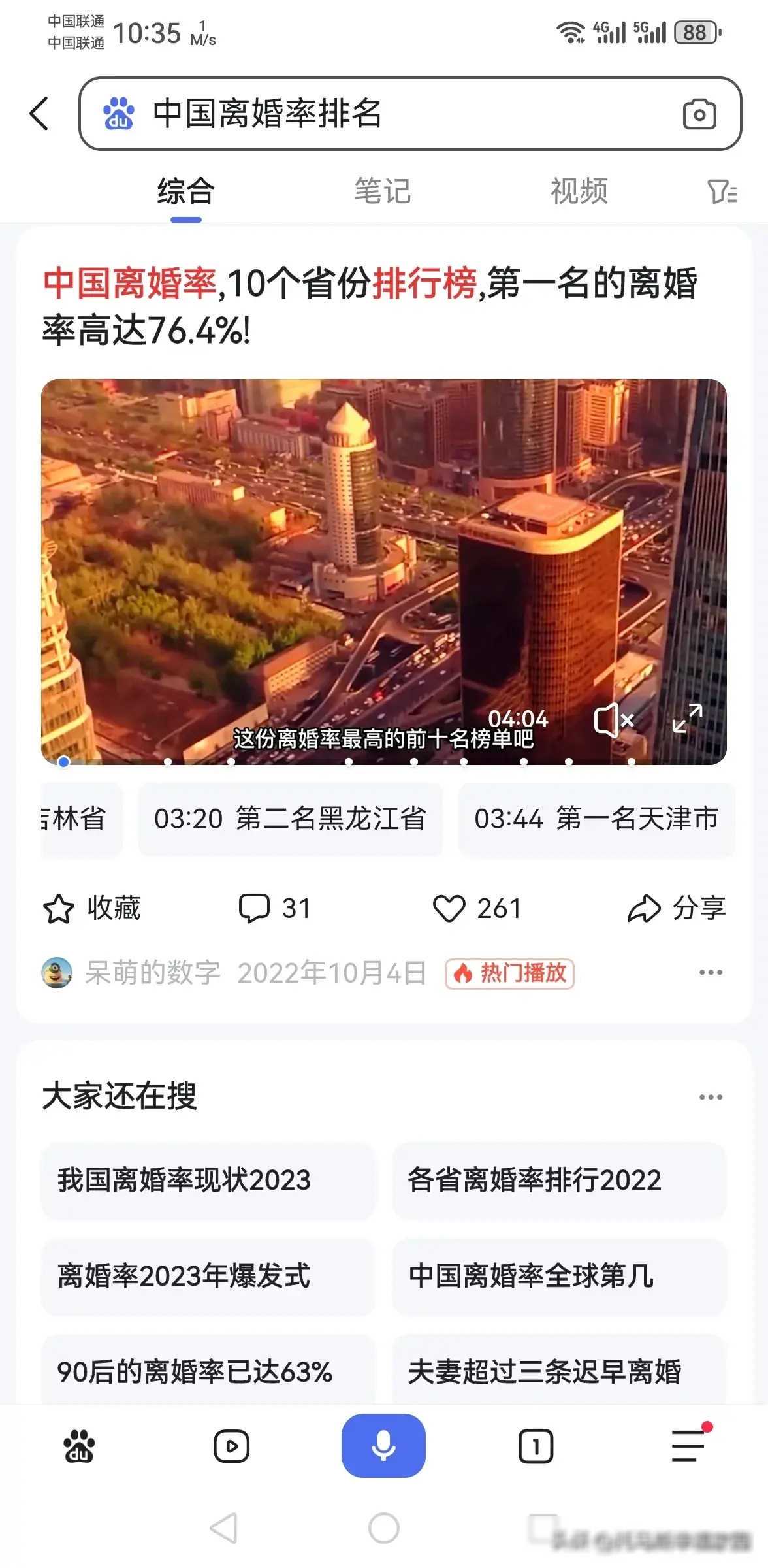Open the 31 comments
This screenshot has width=768, height=1568.
click(x=274, y=908)
